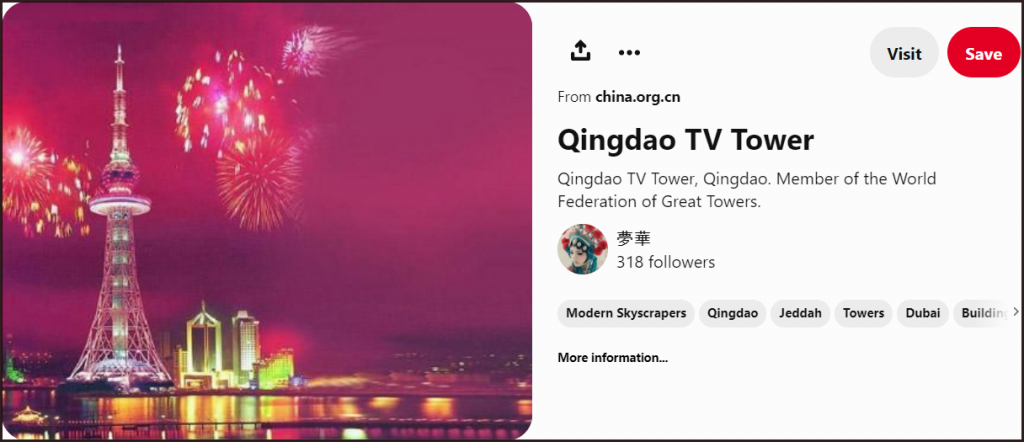The width and height of the screenshot is (1024, 442).
Task: Open the Qingdao TV Tower pin image
Action: tap(266, 220)
